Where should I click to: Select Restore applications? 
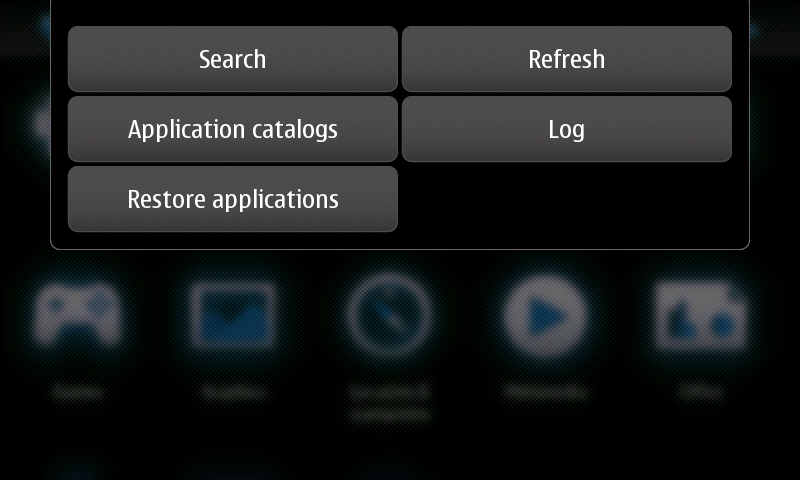(232, 199)
